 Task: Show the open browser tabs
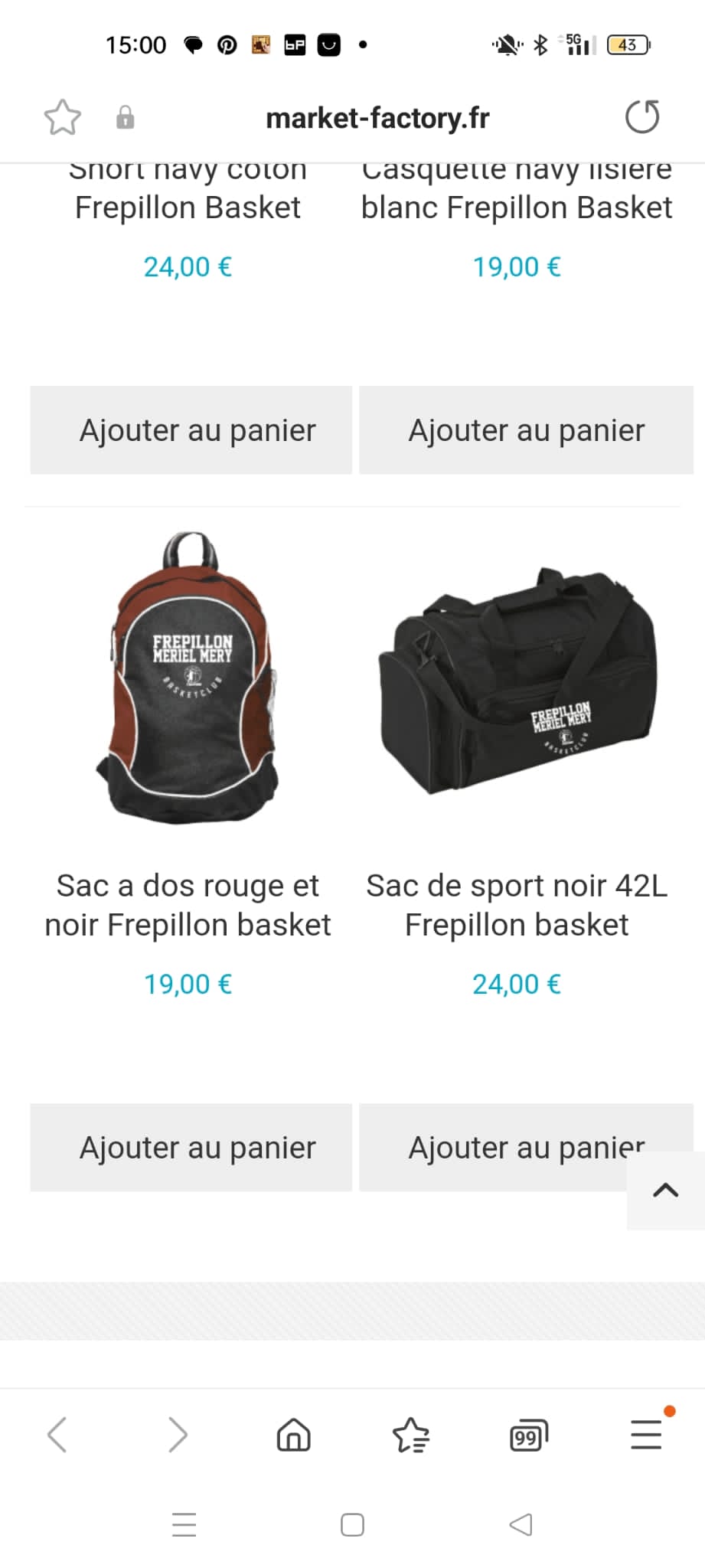tap(528, 1436)
